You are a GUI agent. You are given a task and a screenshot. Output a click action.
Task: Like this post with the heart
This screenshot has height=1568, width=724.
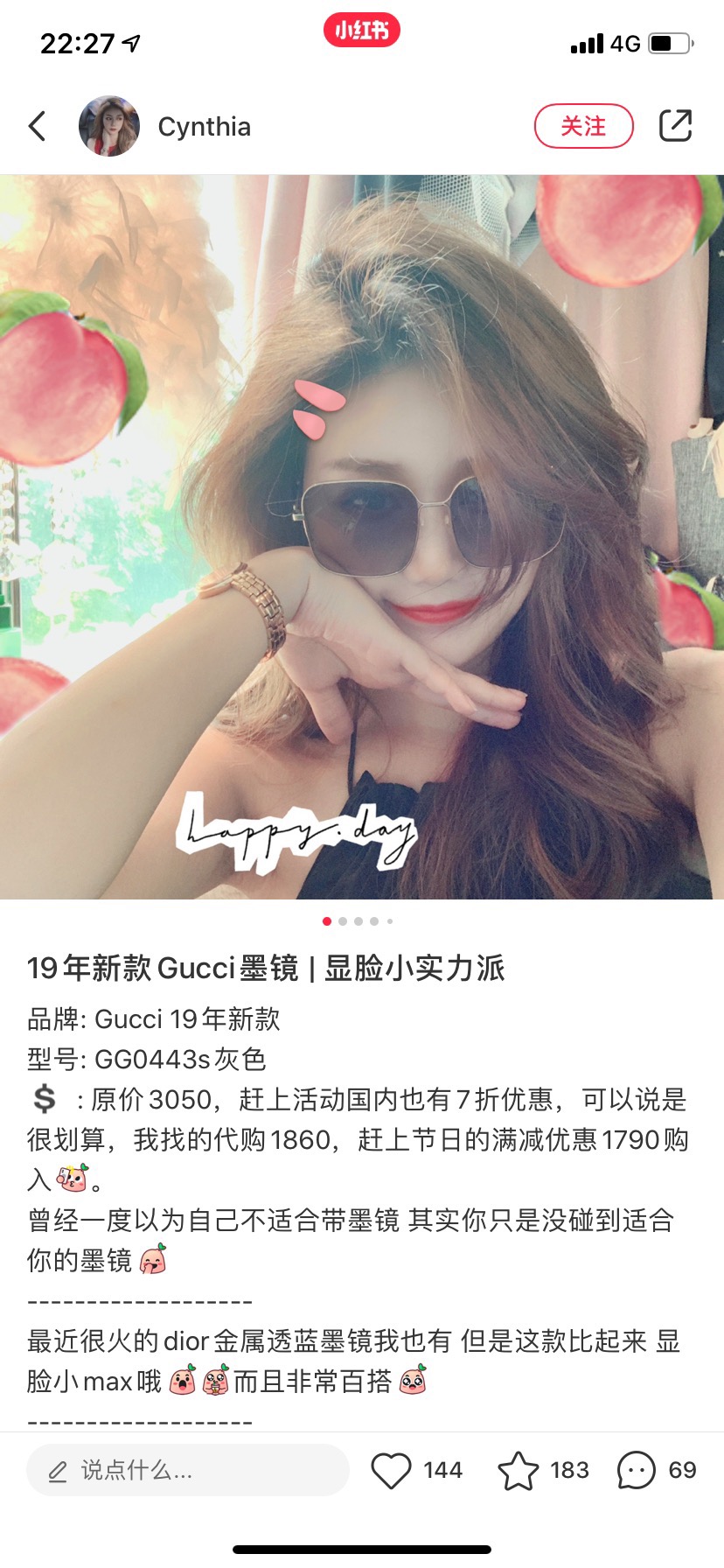pyautogui.click(x=391, y=1470)
